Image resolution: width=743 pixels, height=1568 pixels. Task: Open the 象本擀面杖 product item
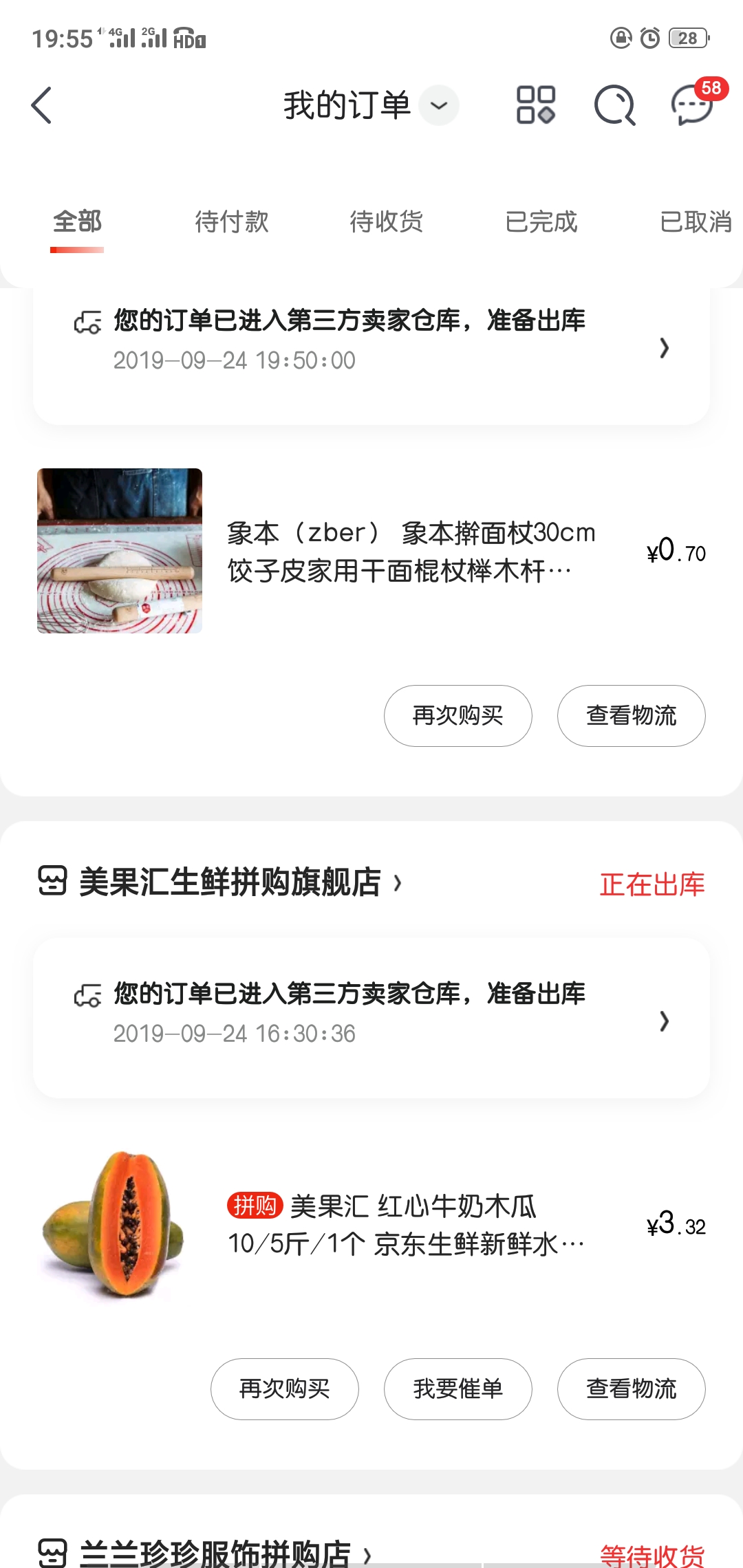click(x=371, y=551)
